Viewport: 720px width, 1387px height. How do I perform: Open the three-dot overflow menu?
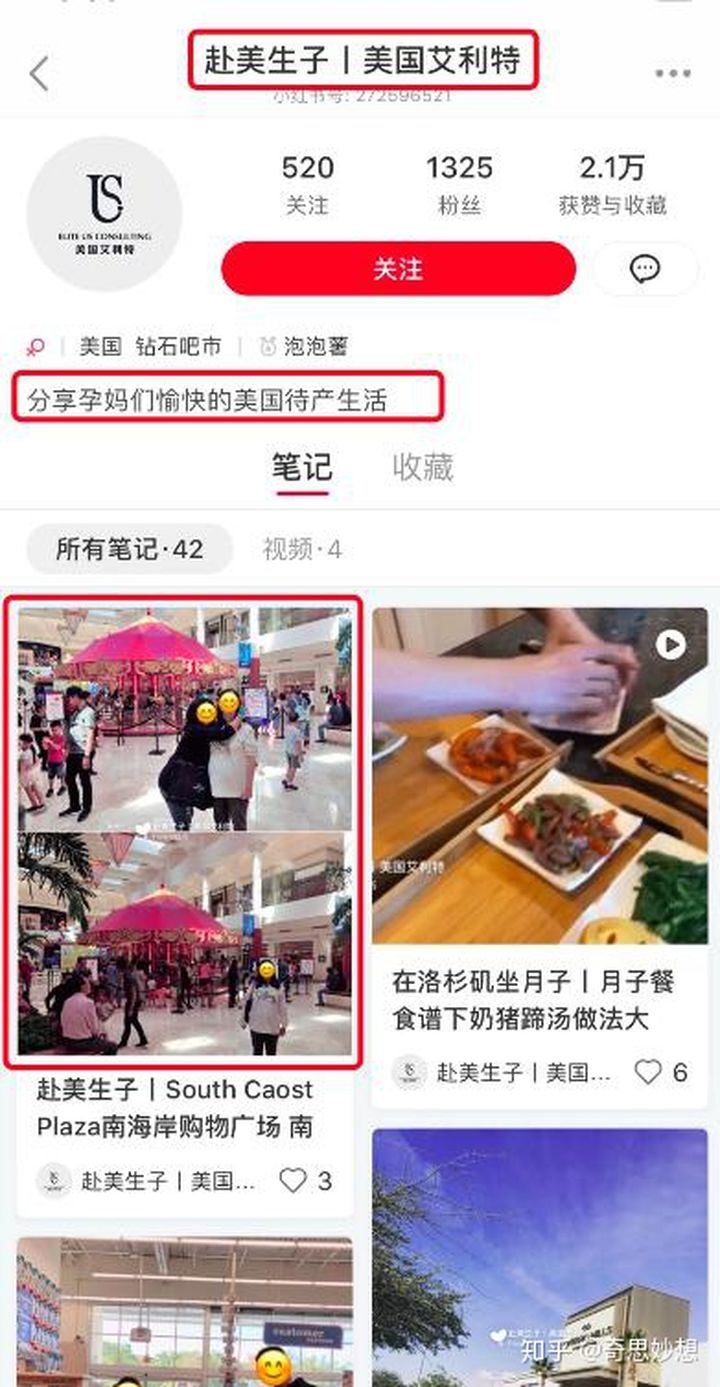[x=673, y=74]
